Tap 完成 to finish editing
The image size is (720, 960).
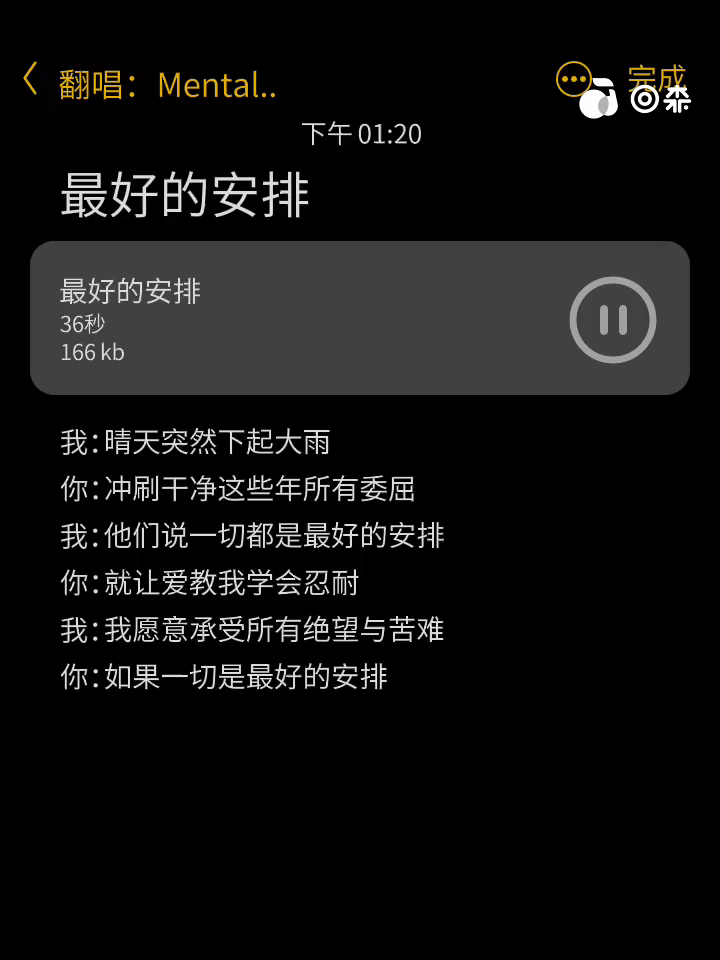coord(656,78)
